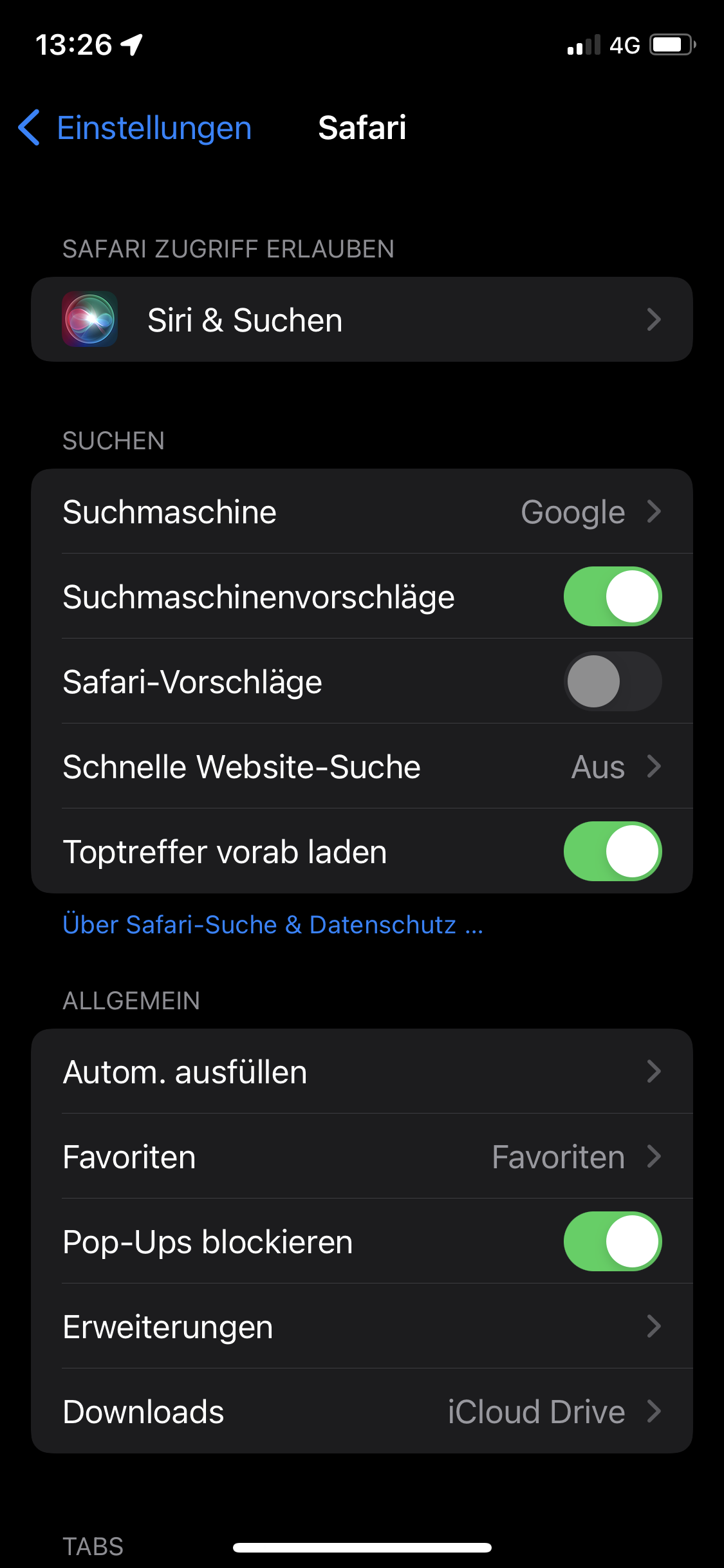
Task: Disable Suchmaschinenvorschläge
Action: click(612, 597)
